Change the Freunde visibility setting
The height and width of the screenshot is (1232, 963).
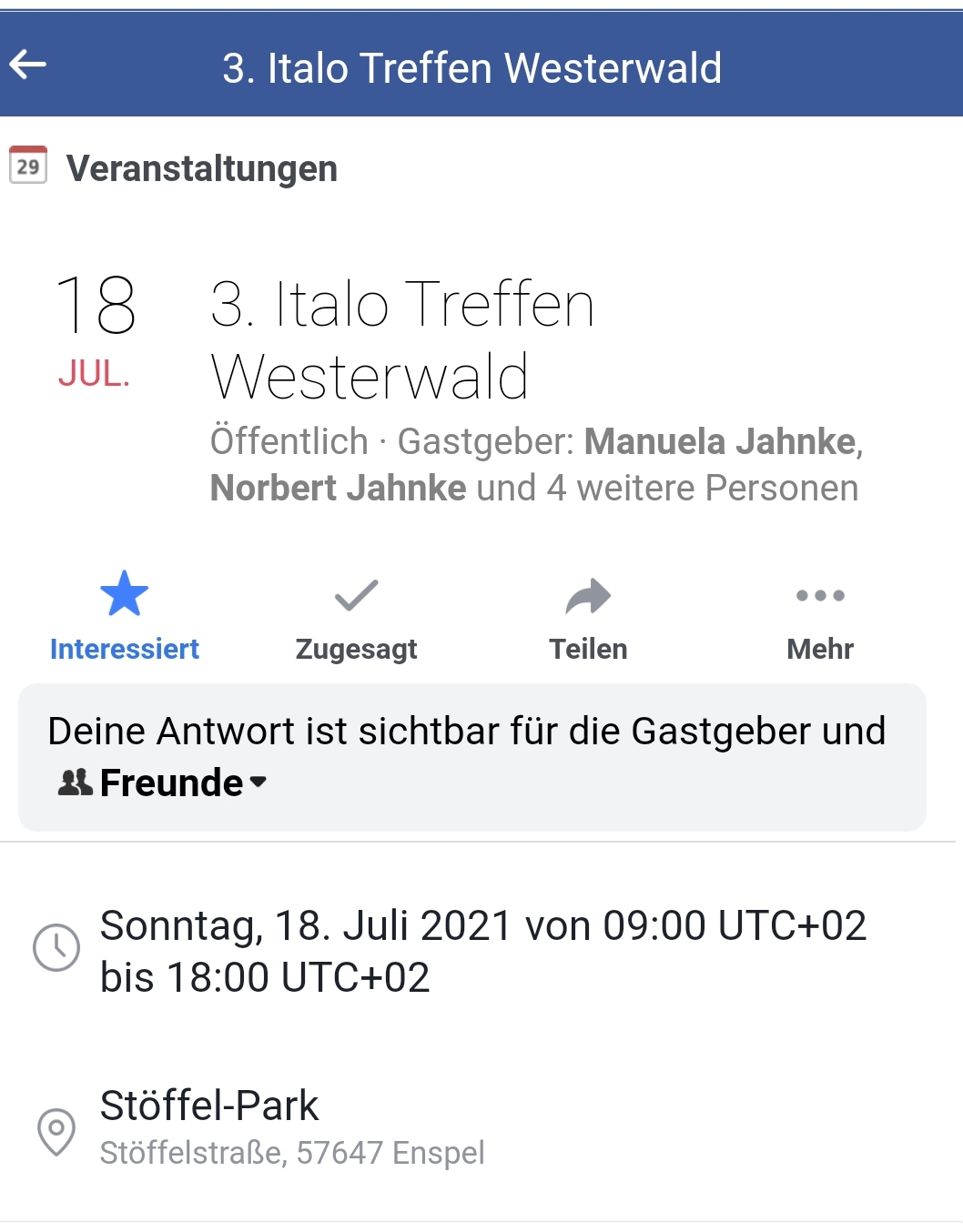pos(164,783)
